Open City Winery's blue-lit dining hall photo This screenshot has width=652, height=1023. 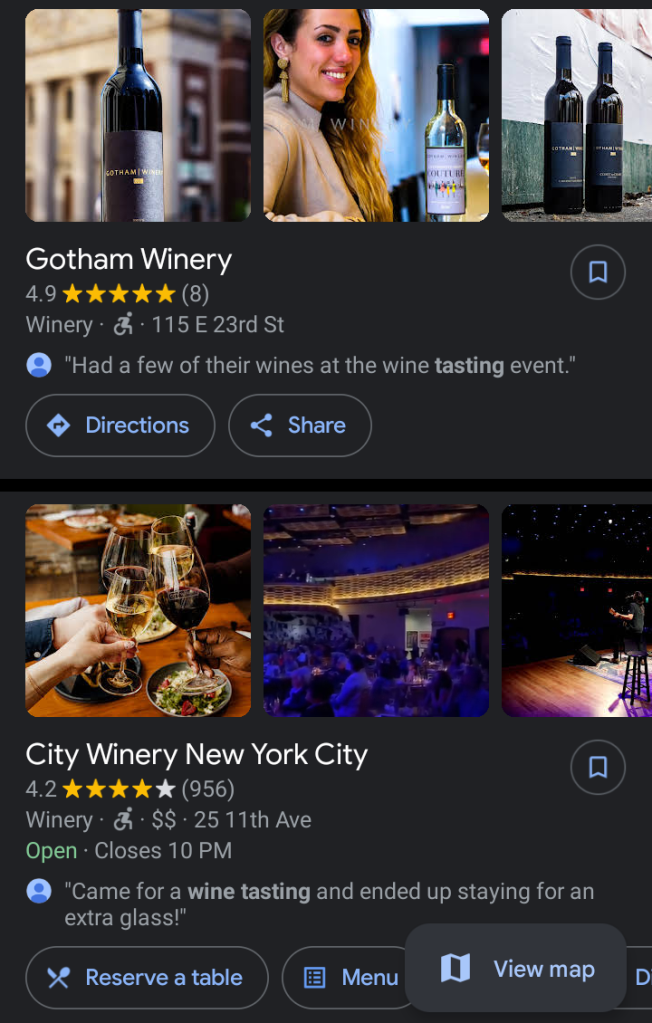pyautogui.click(x=376, y=610)
